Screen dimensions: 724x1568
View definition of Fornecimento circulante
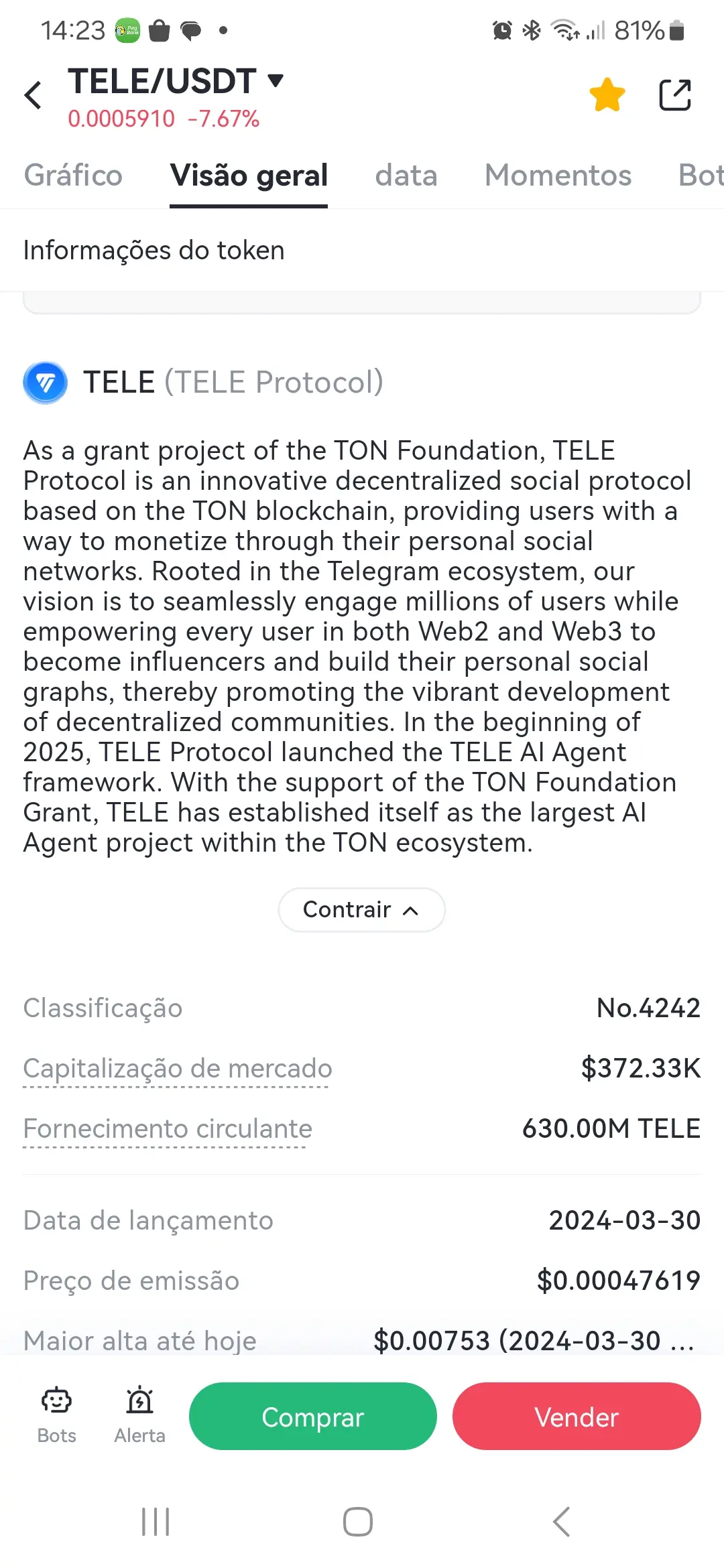pos(166,1129)
